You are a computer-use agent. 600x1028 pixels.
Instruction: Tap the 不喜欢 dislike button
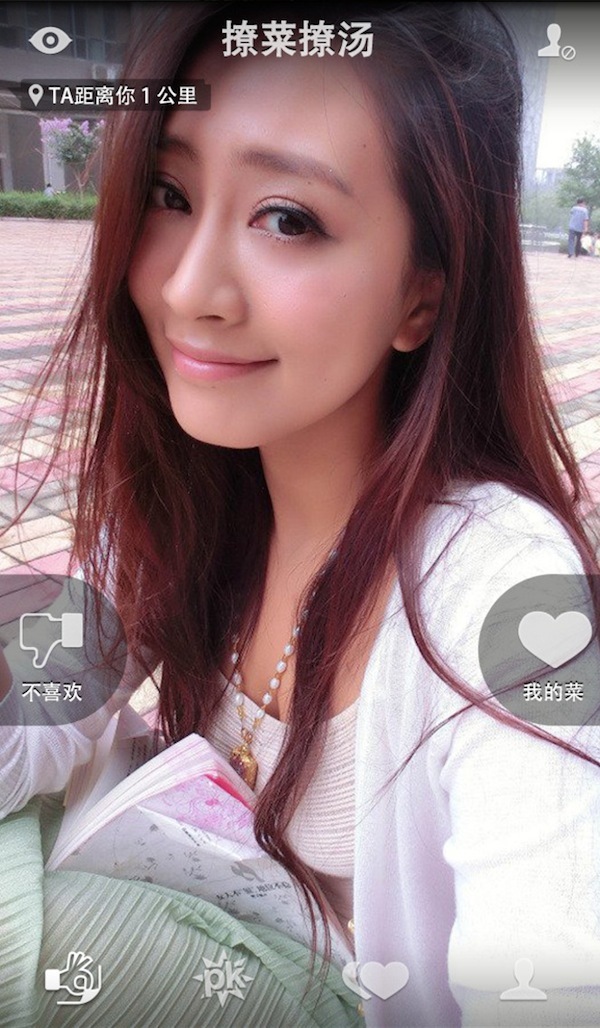click(x=52, y=650)
